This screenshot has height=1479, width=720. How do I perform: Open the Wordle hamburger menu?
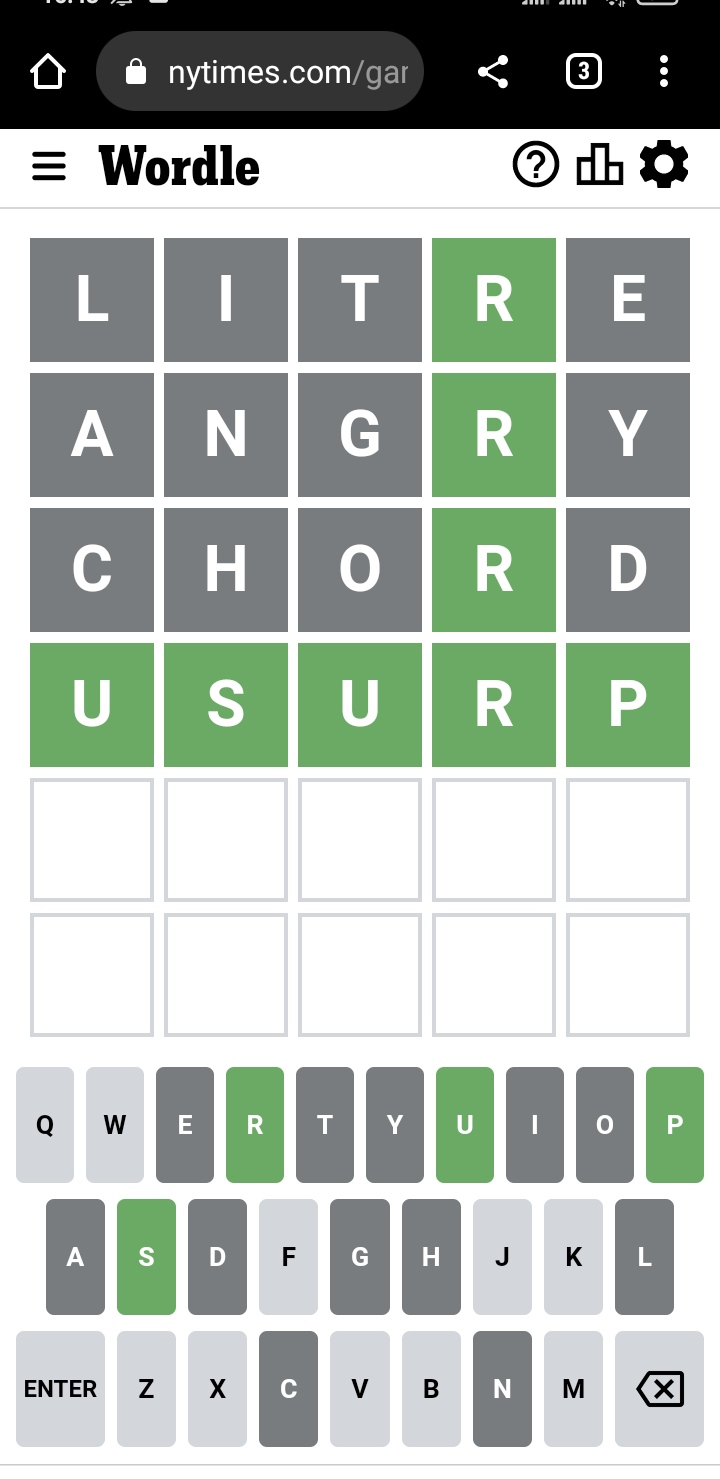point(49,166)
